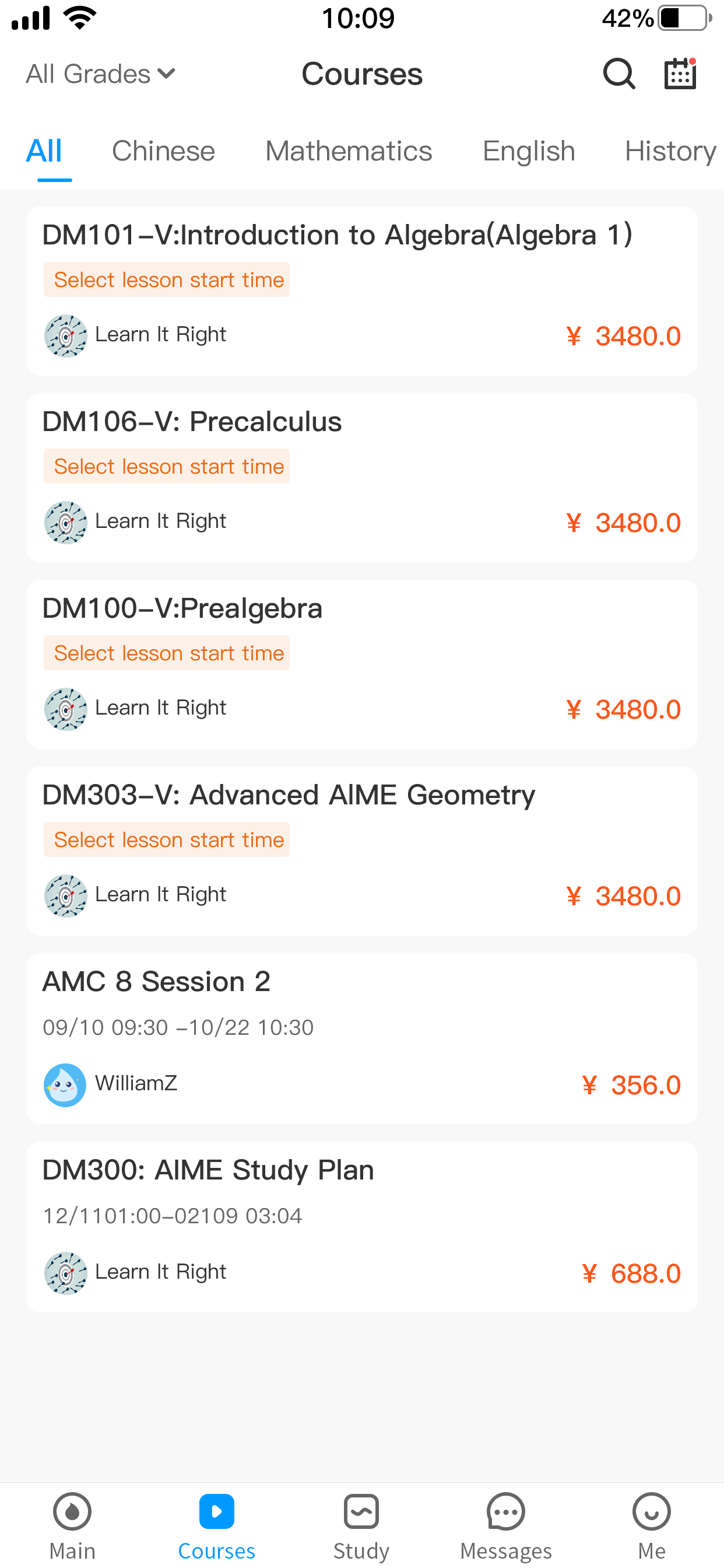The height and width of the screenshot is (1568, 724).
Task: Select the History subject tab
Action: pos(670,151)
